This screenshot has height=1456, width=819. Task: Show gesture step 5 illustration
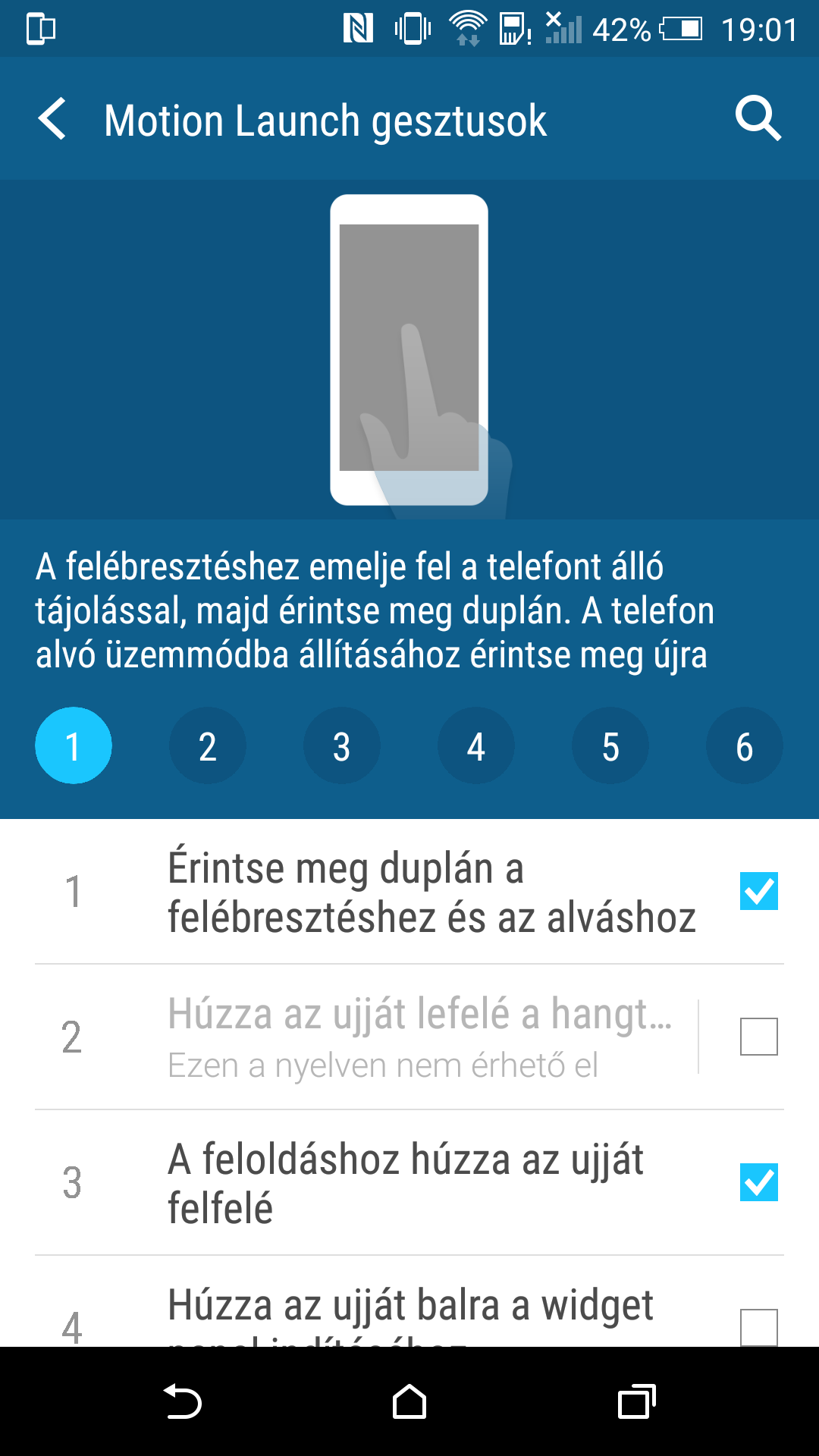pyautogui.click(x=610, y=746)
